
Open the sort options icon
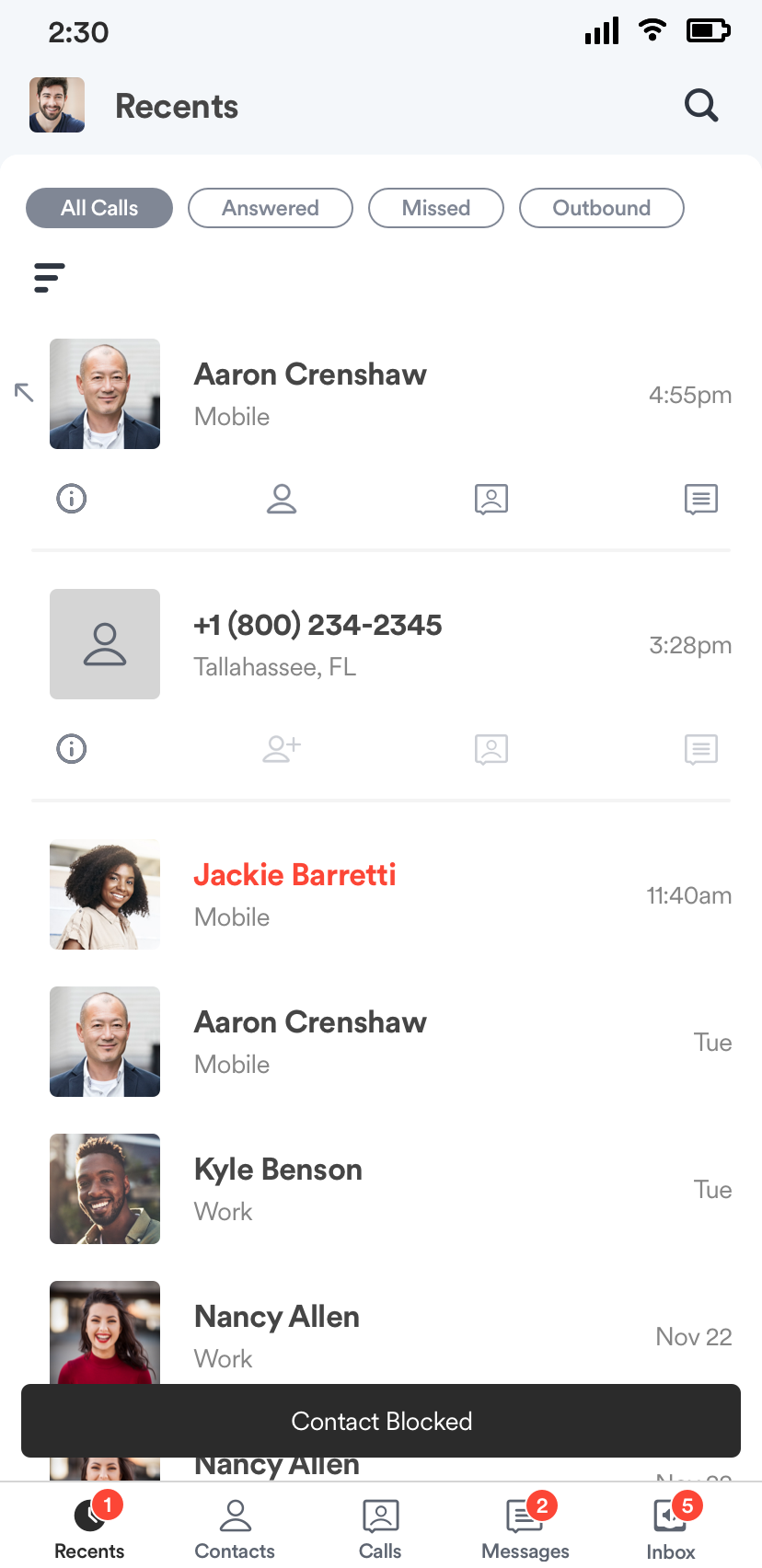(50, 278)
